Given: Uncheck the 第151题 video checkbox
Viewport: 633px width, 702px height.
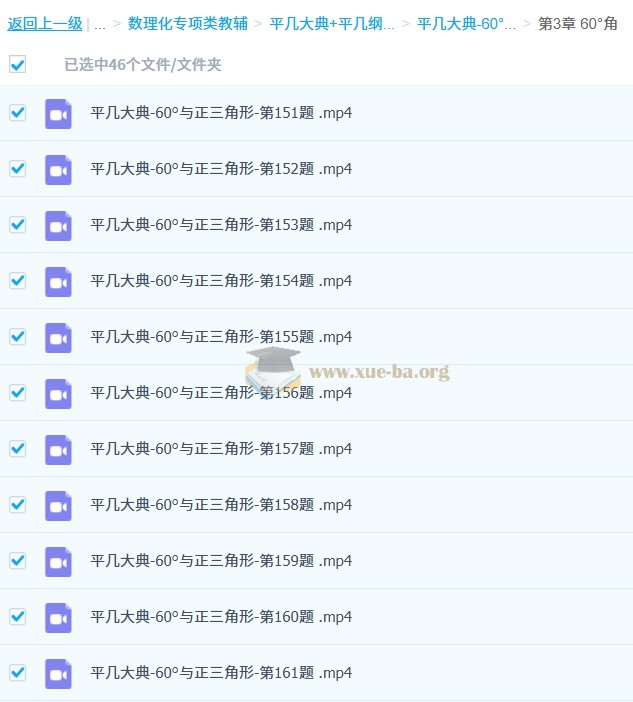Looking at the screenshot, I should pos(17,113).
